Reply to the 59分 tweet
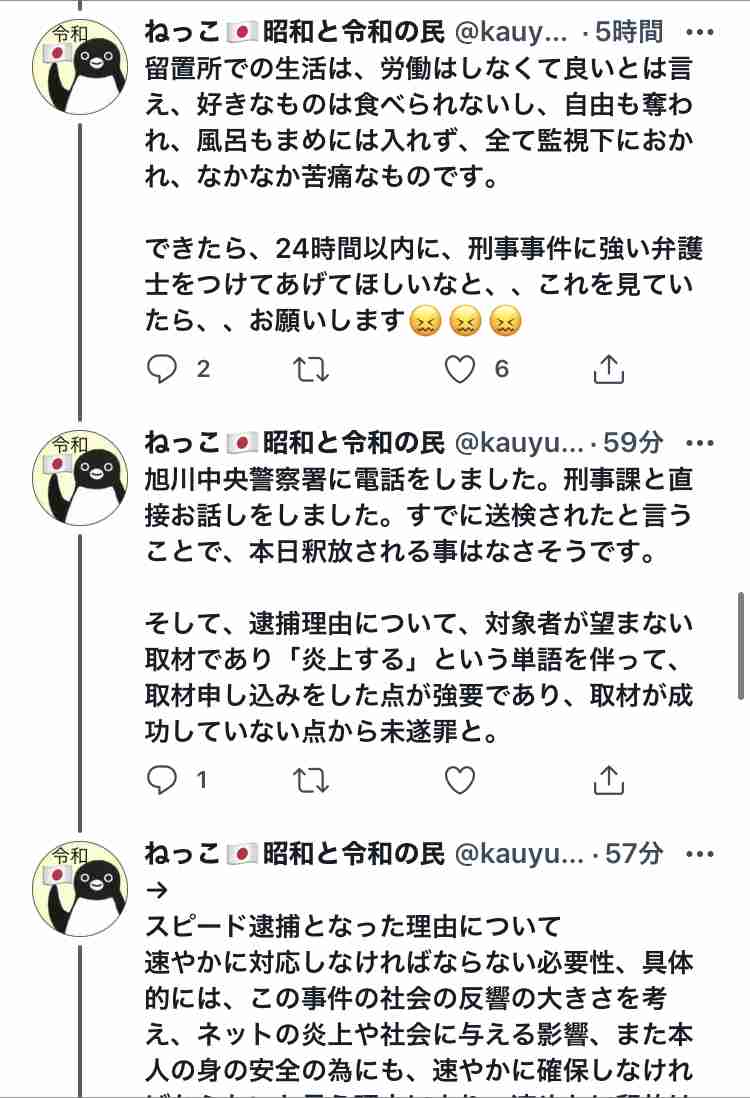This screenshot has height=1098, width=750. click(x=162, y=779)
